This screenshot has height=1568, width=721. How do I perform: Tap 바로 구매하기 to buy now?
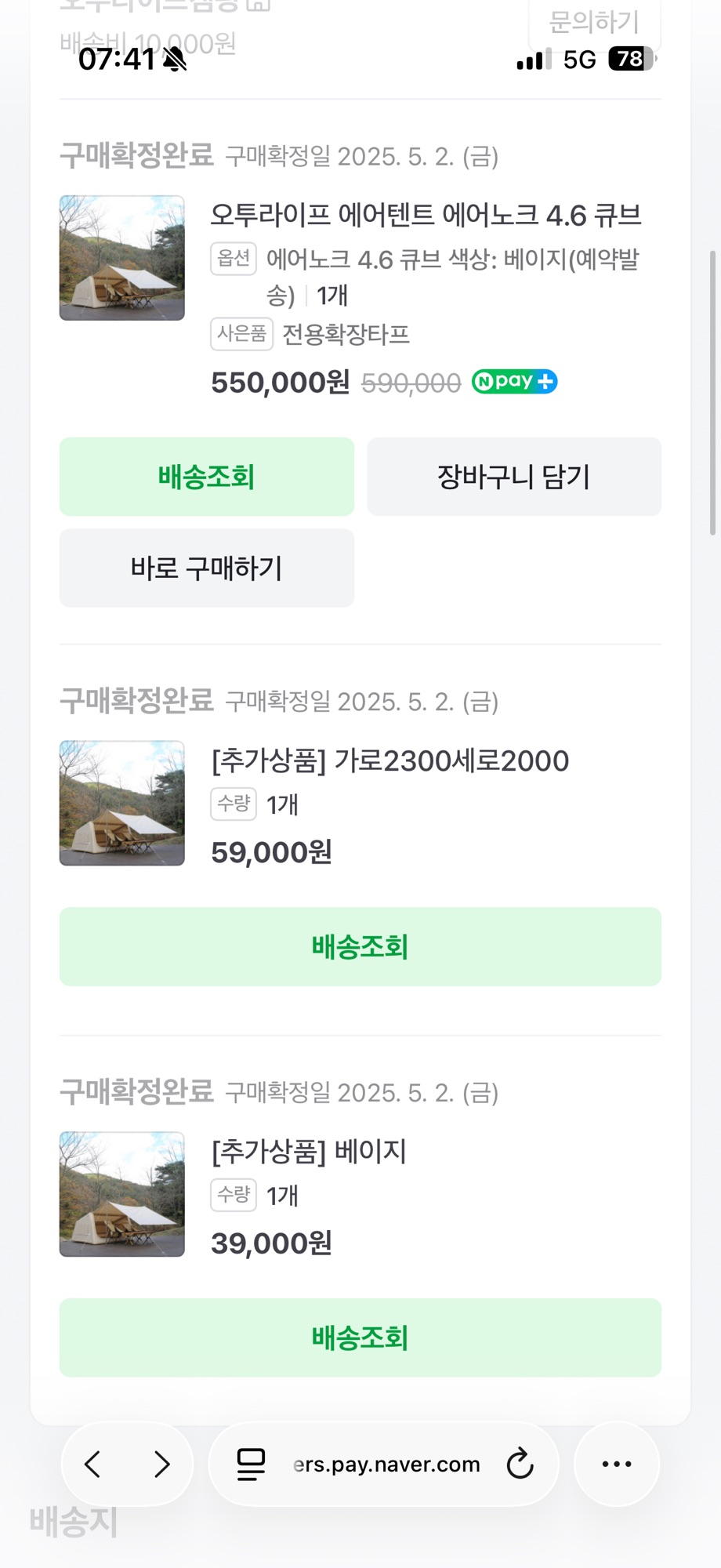(x=206, y=568)
